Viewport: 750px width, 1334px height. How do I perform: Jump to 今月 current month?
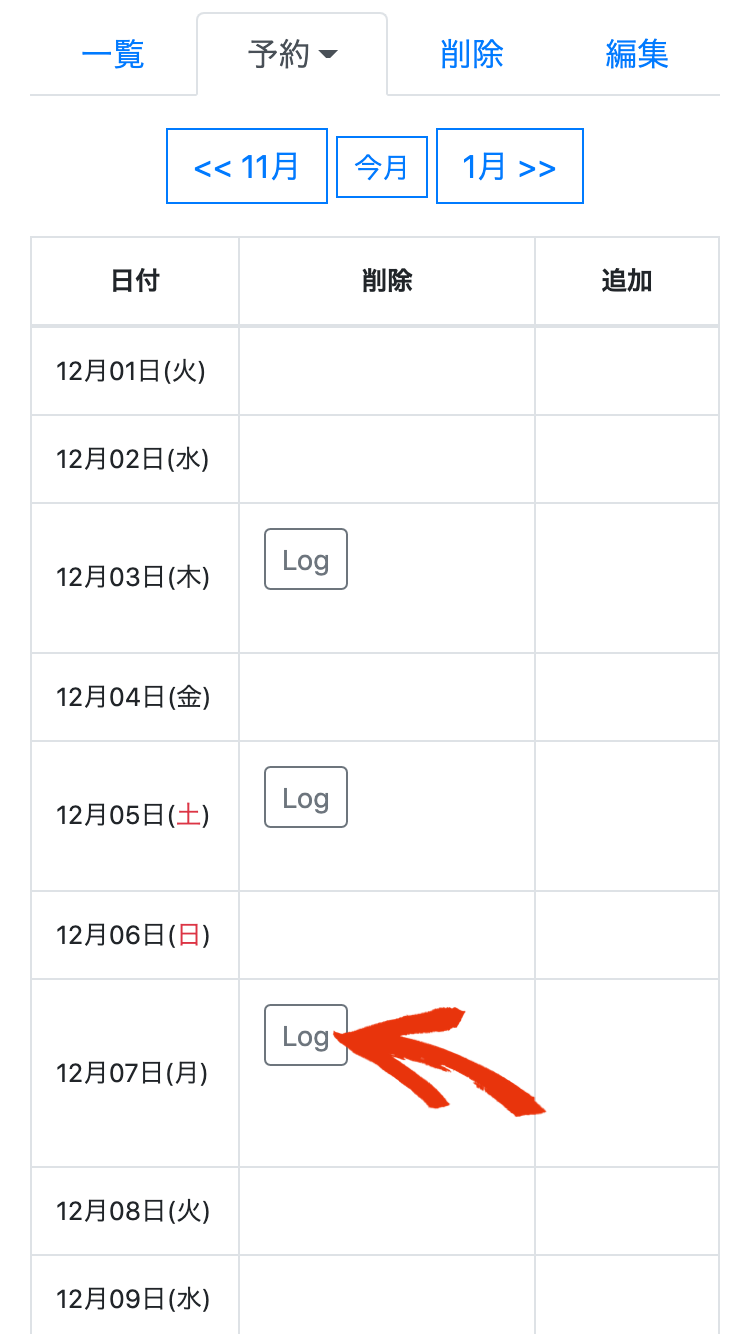pyautogui.click(x=382, y=167)
